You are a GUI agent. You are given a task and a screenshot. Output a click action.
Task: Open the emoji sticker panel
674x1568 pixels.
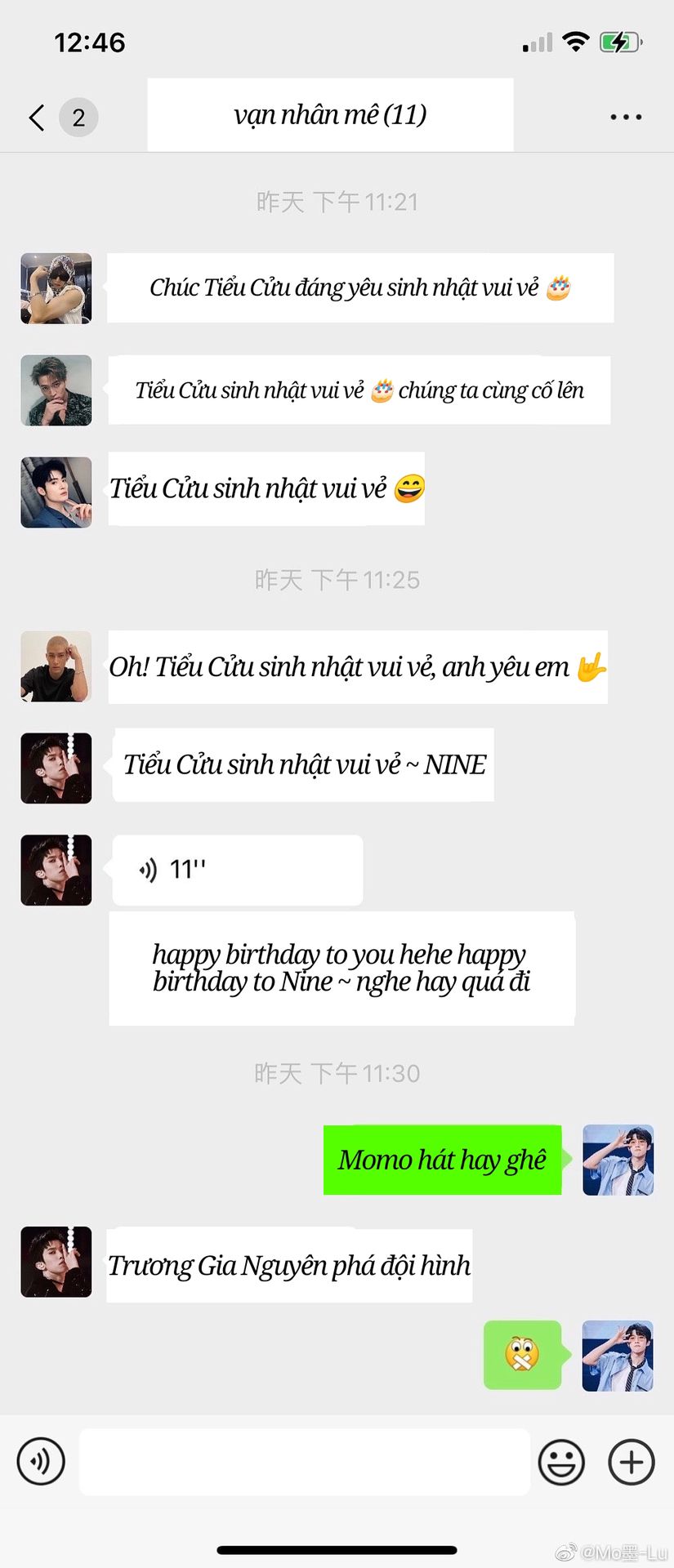[x=561, y=1461]
